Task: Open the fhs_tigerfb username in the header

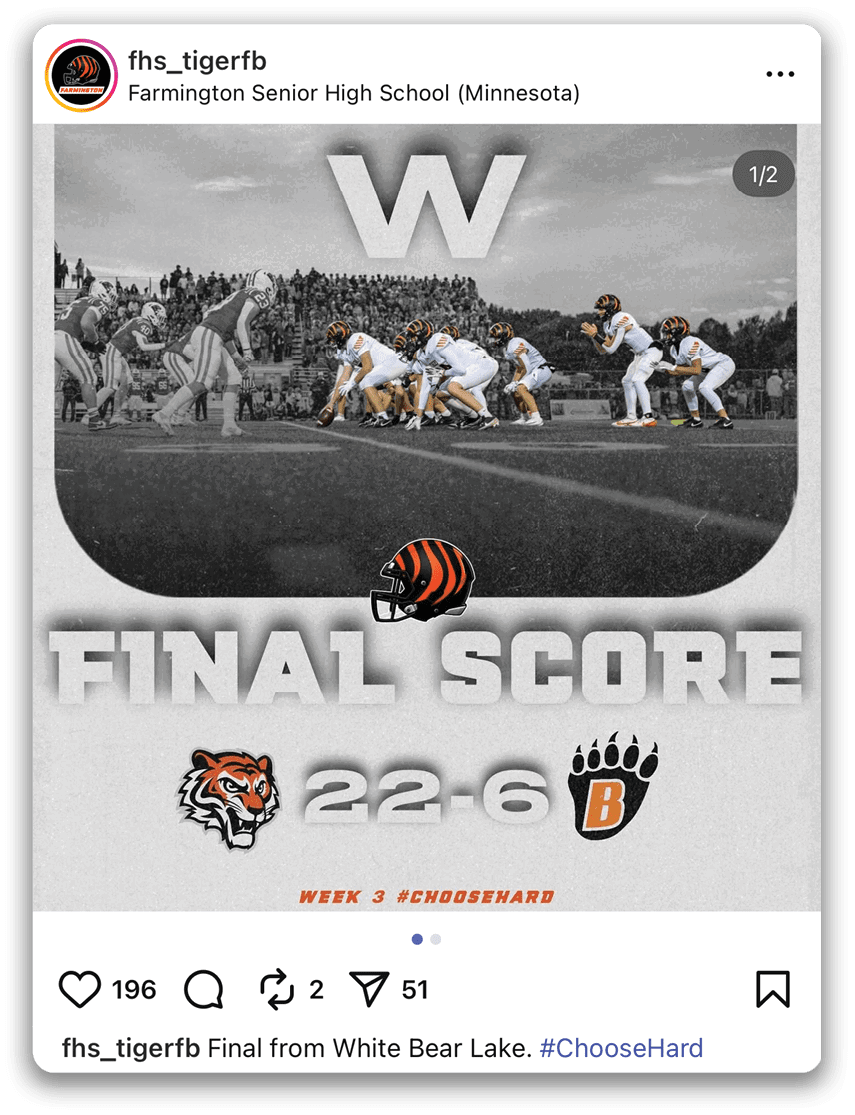Action: 197,60
